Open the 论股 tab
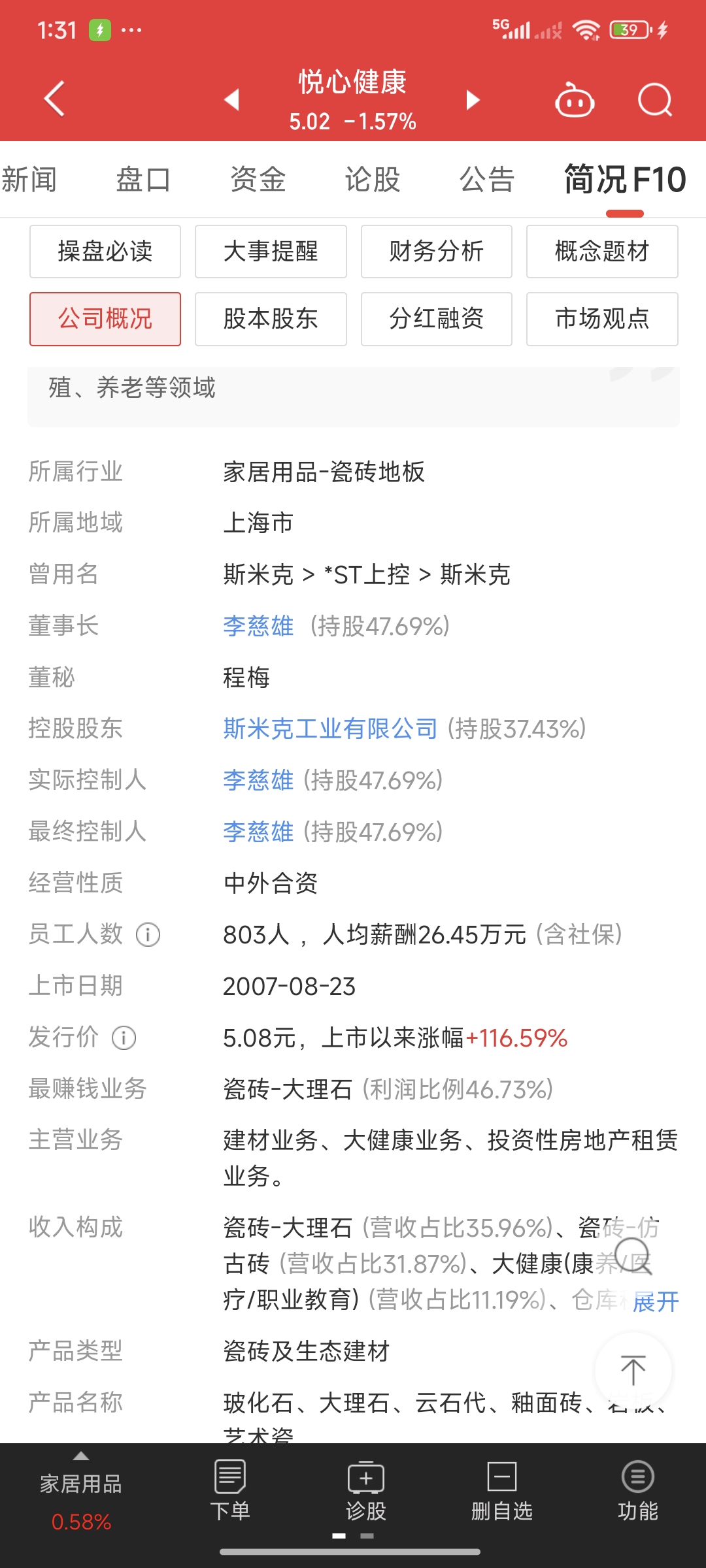 click(373, 180)
